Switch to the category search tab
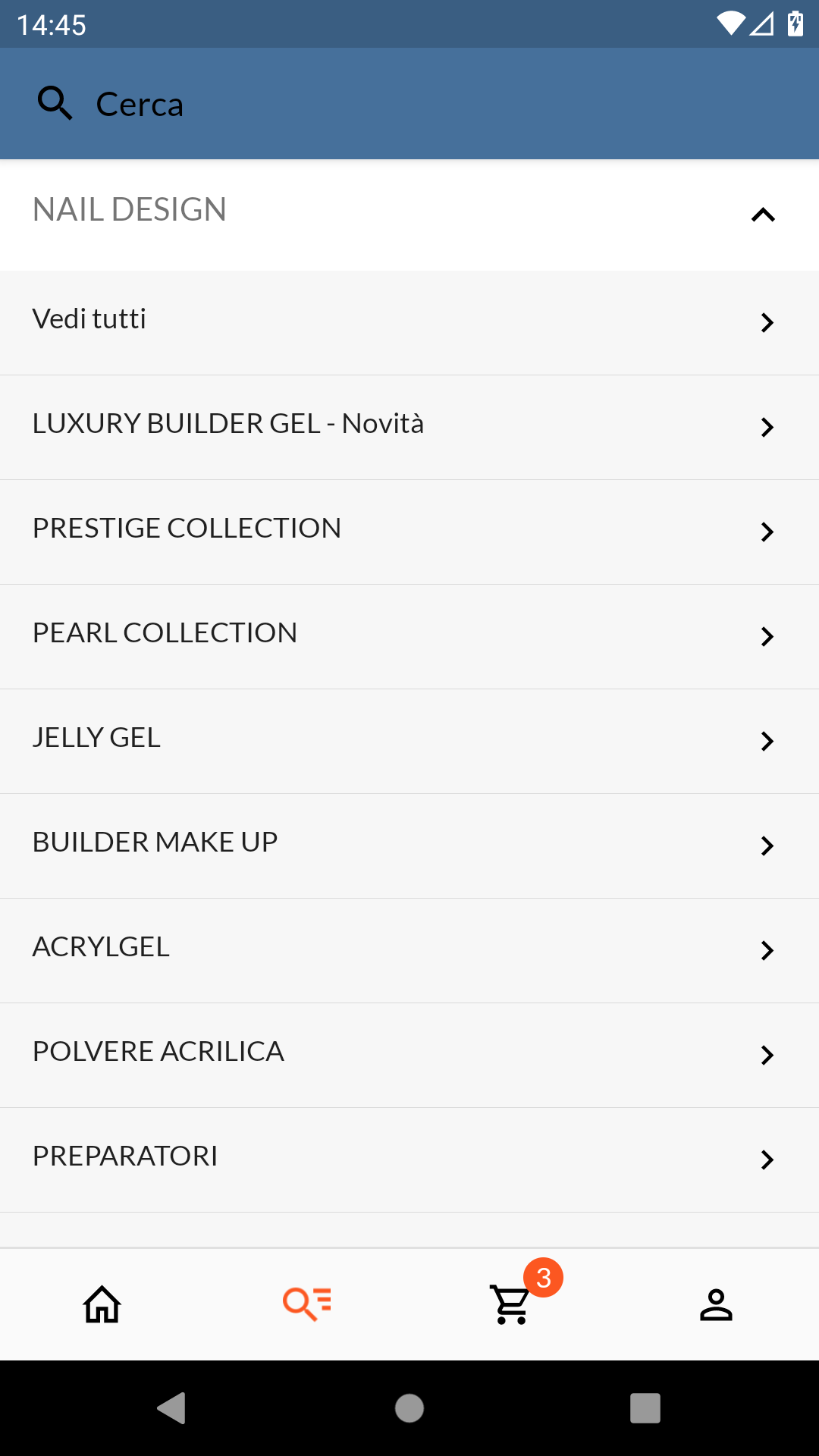The width and height of the screenshot is (819, 1456). click(x=307, y=1304)
